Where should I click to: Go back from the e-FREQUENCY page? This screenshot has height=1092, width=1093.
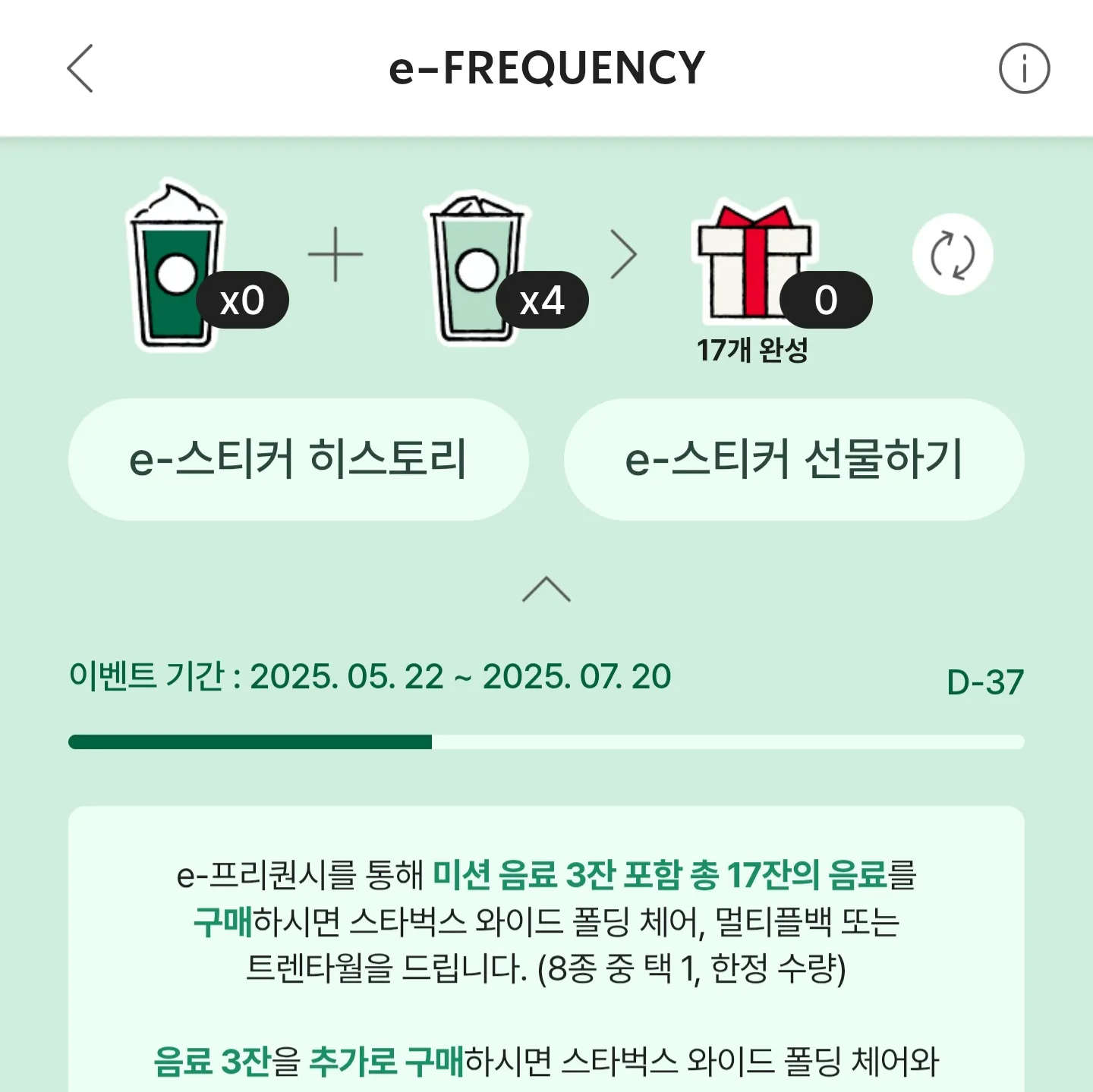pyautogui.click(x=80, y=68)
